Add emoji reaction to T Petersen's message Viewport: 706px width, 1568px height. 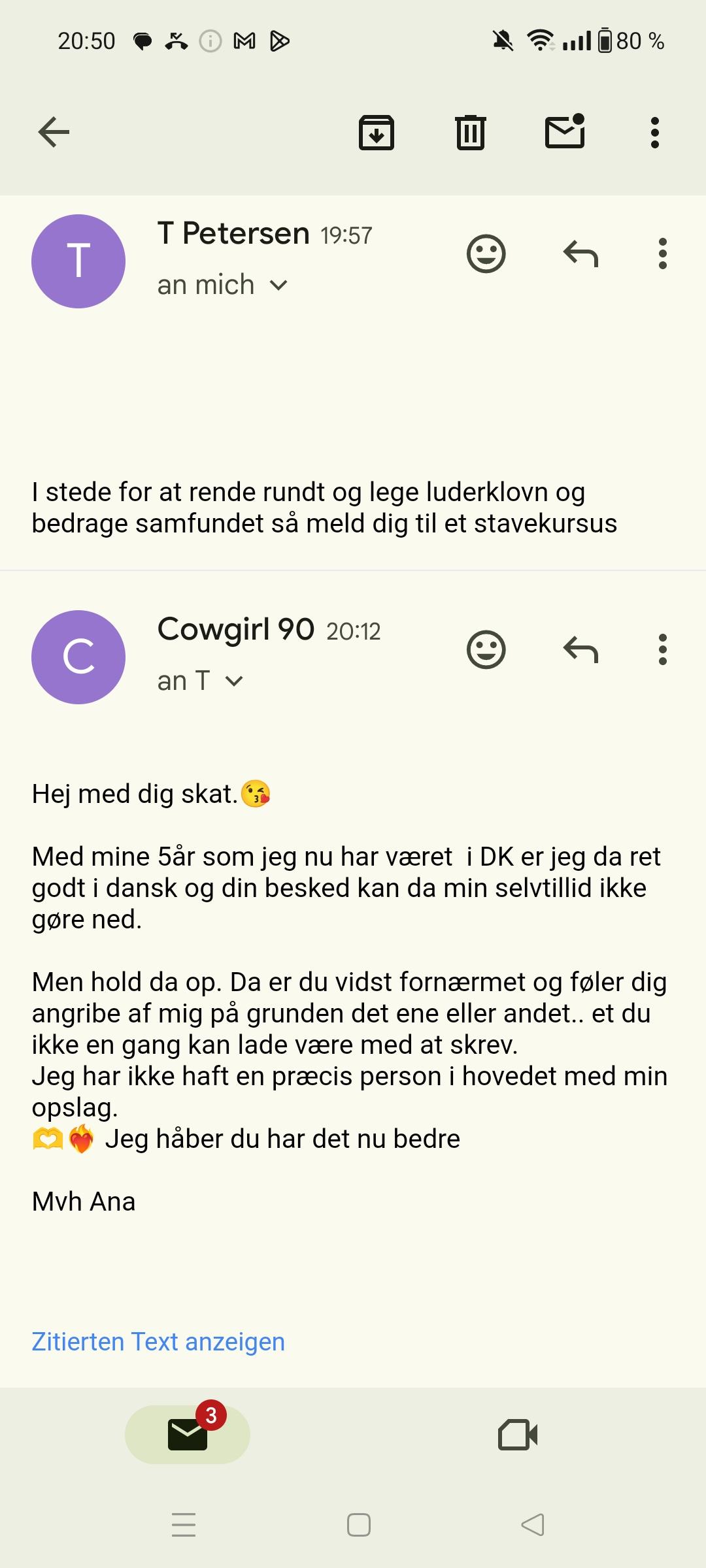(x=486, y=253)
